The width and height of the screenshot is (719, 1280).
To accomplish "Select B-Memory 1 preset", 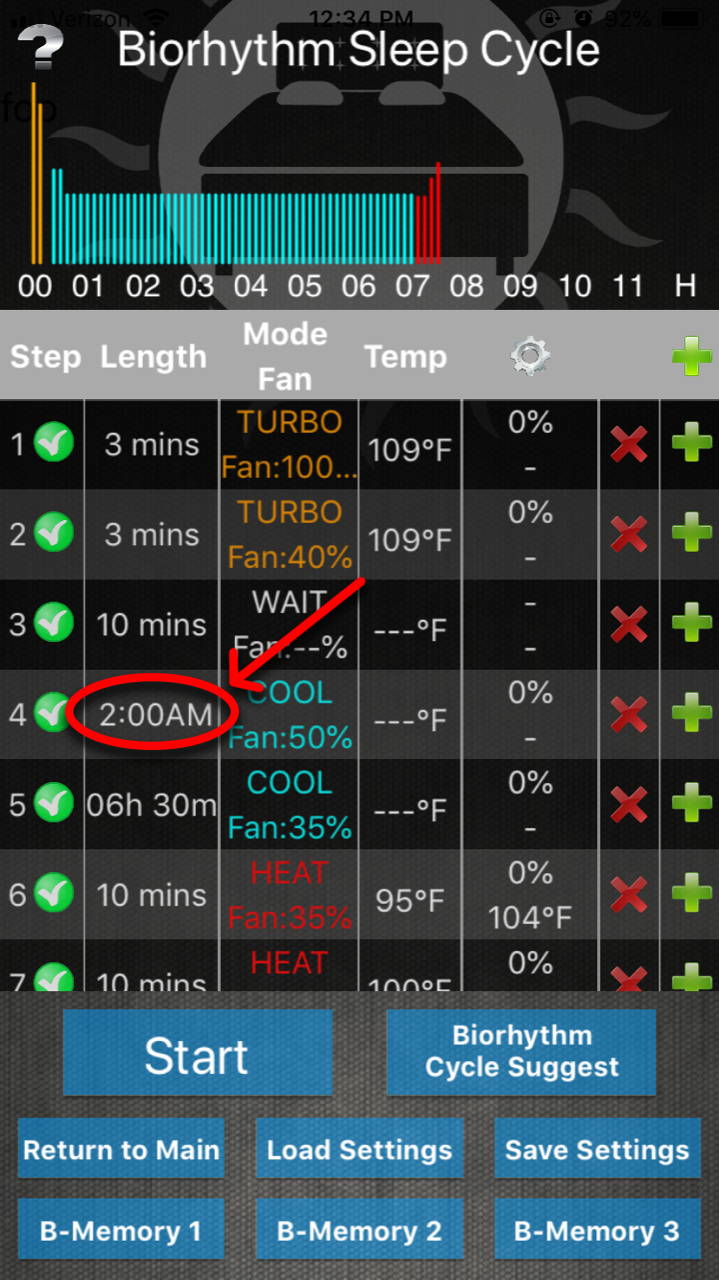I will point(121,1230).
